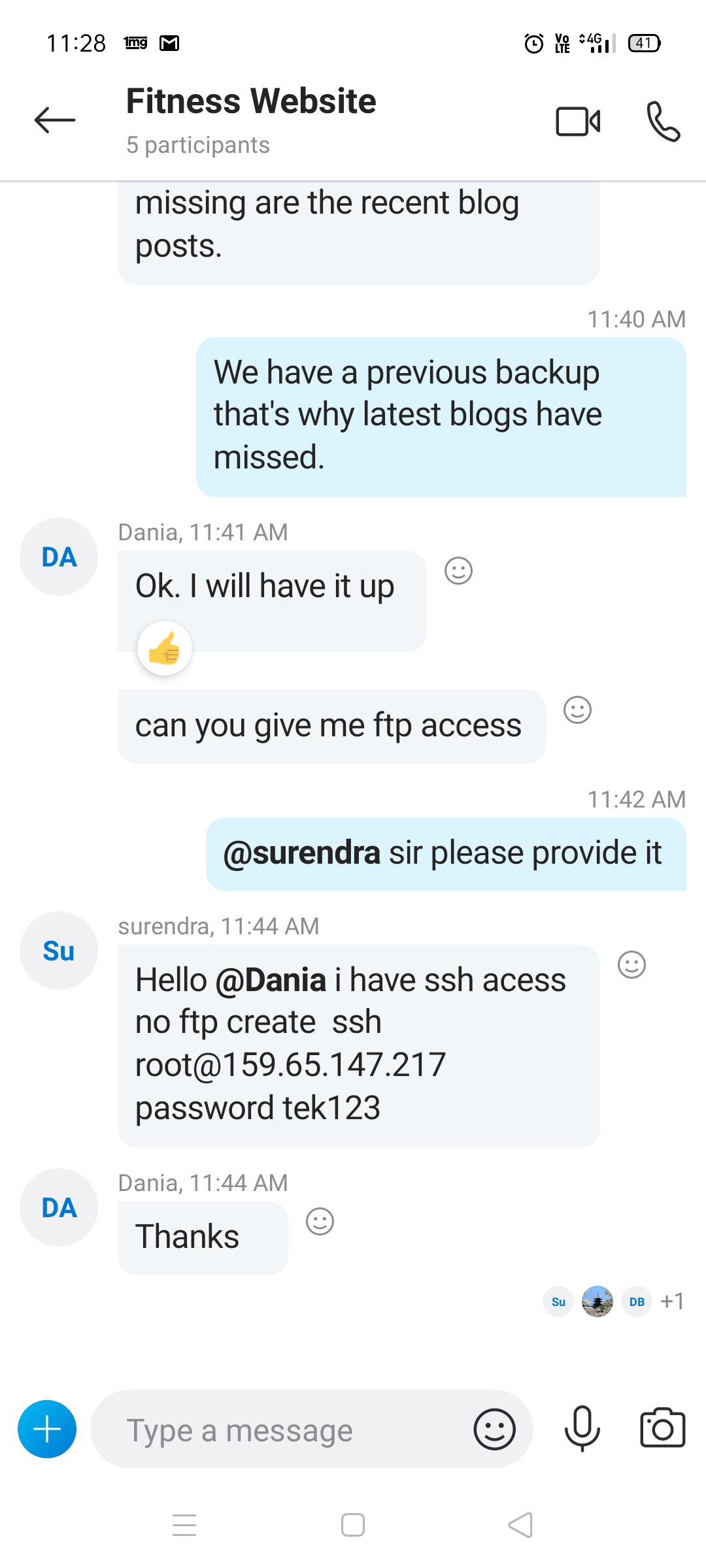Tap the @surendra mention
Image resolution: width=706 pixels, height=1568 pixels.
[302, 853]
